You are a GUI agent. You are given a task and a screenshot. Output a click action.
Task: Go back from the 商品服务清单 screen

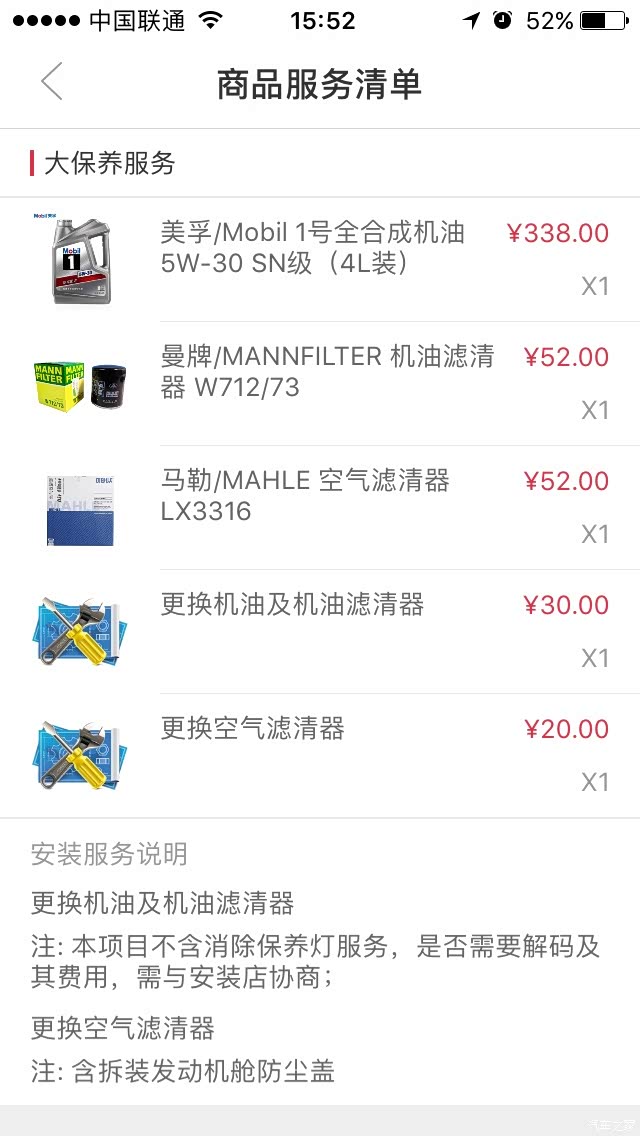click(x=52, y=82)
